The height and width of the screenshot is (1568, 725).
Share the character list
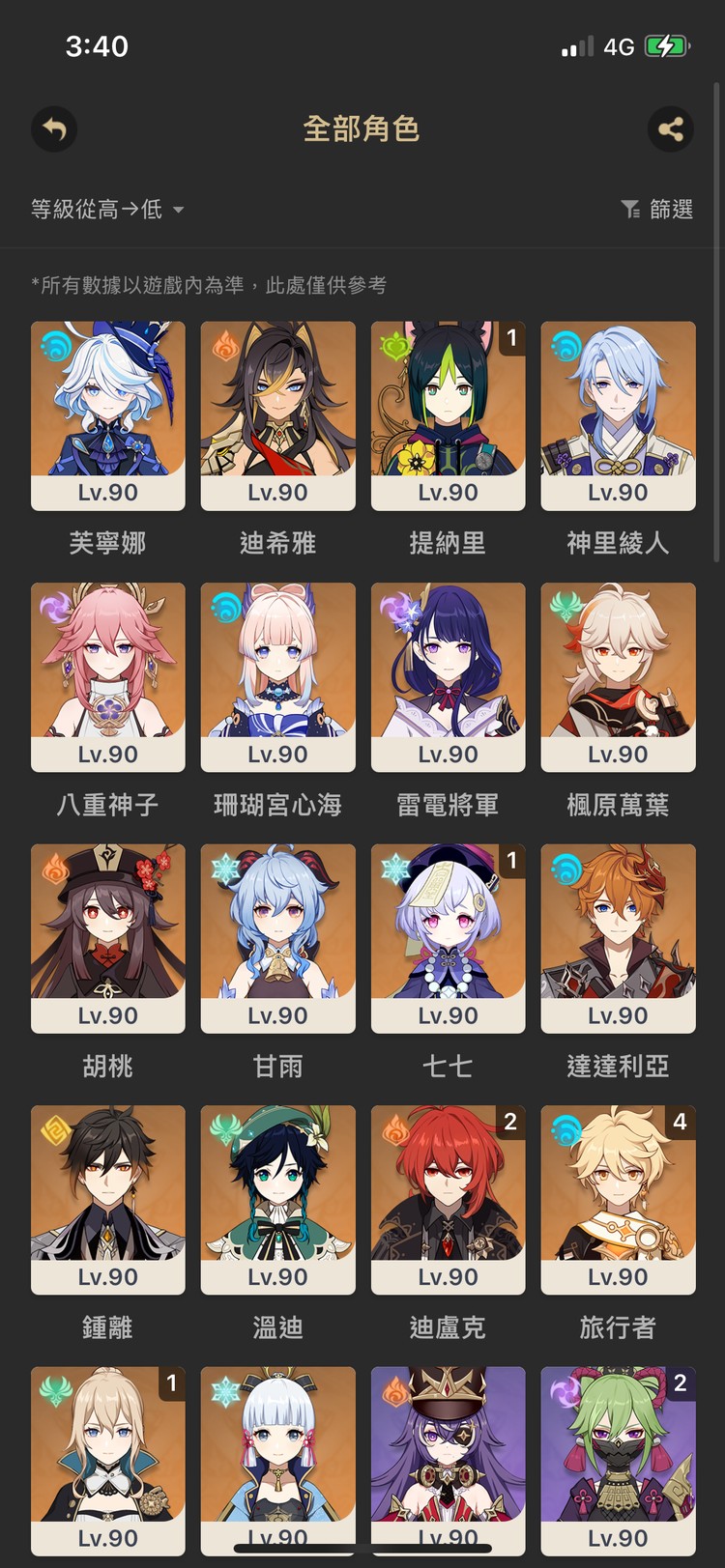(x=670, y=128)
